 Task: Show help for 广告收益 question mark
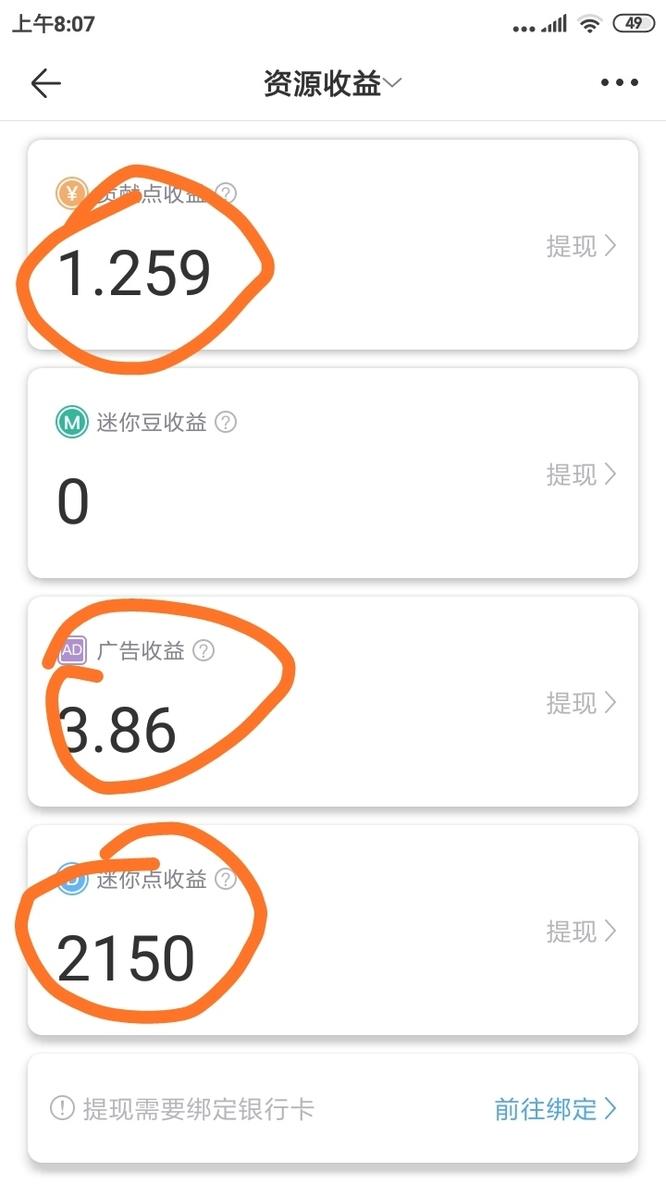click(x=204, y=651)
